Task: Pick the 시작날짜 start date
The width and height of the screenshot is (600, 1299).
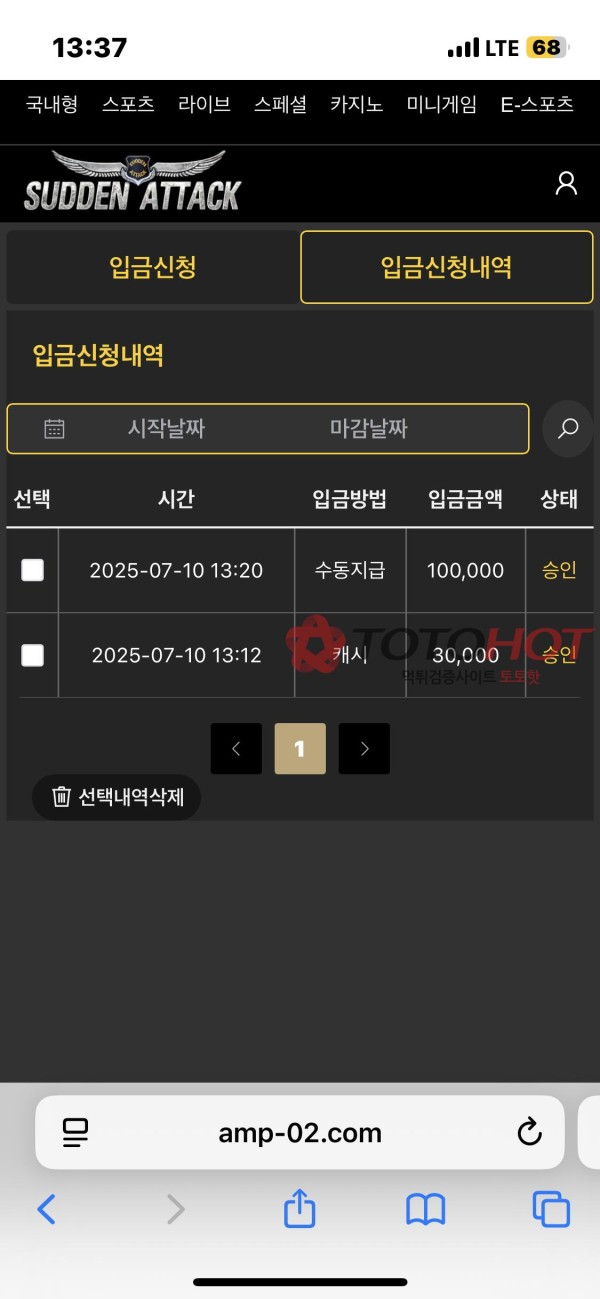Action: [166, 429]
